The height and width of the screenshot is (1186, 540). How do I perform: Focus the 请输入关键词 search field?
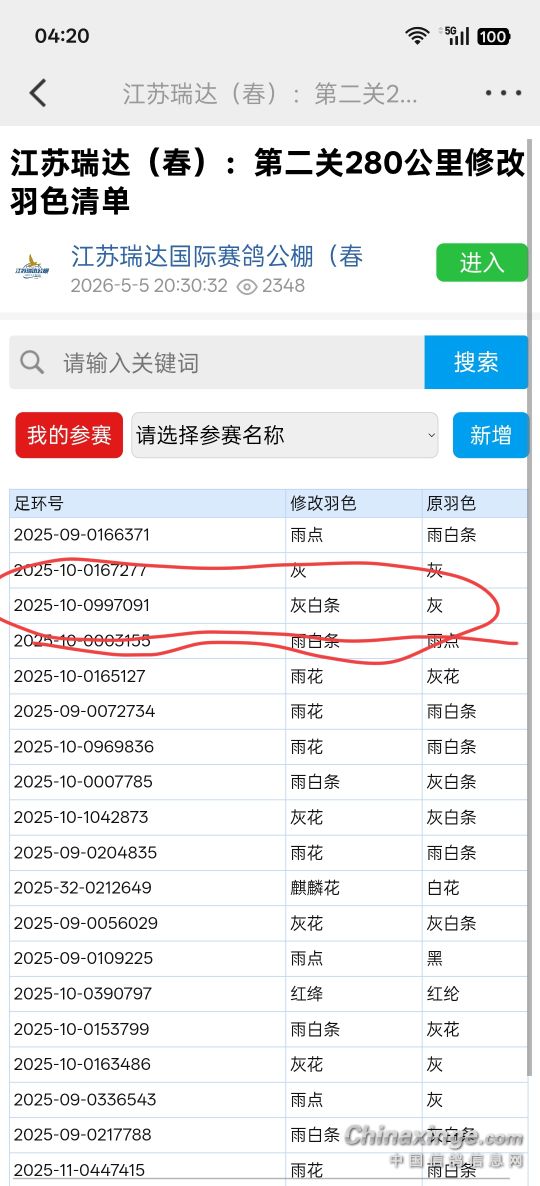click(x=217, y=362)
